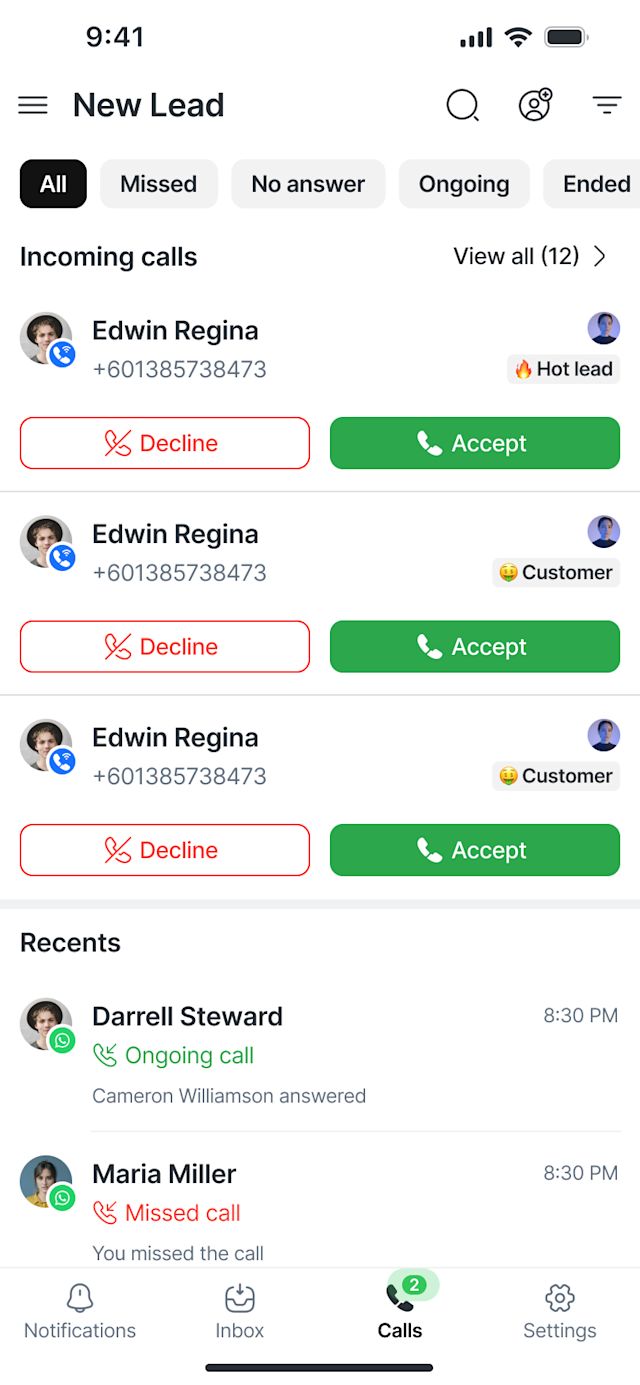Open the hamburger drawer menu
This screenshot has height=1385, width=640.
tap(33, 105)
